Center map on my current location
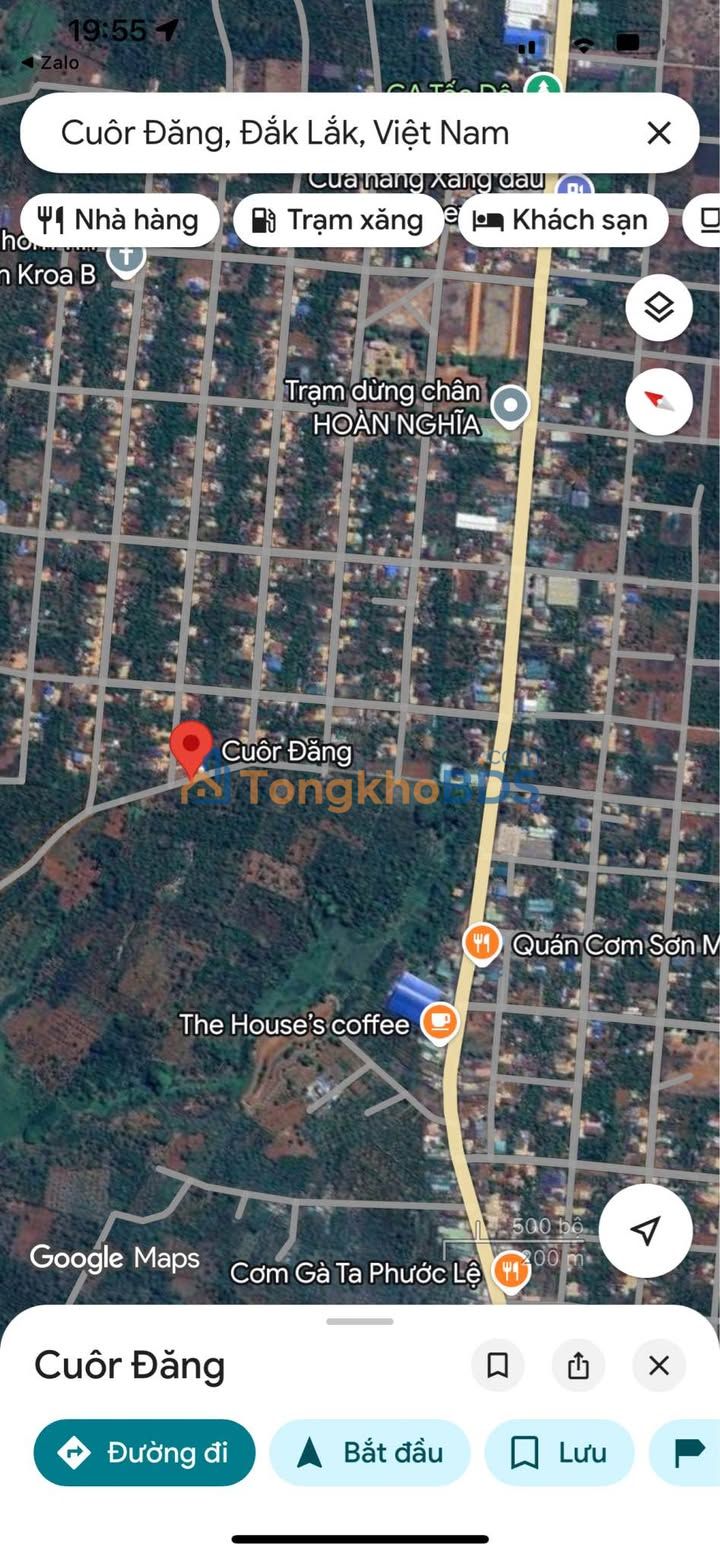The height and width of the screenshot is (1557, 720). pos(646,1230)
